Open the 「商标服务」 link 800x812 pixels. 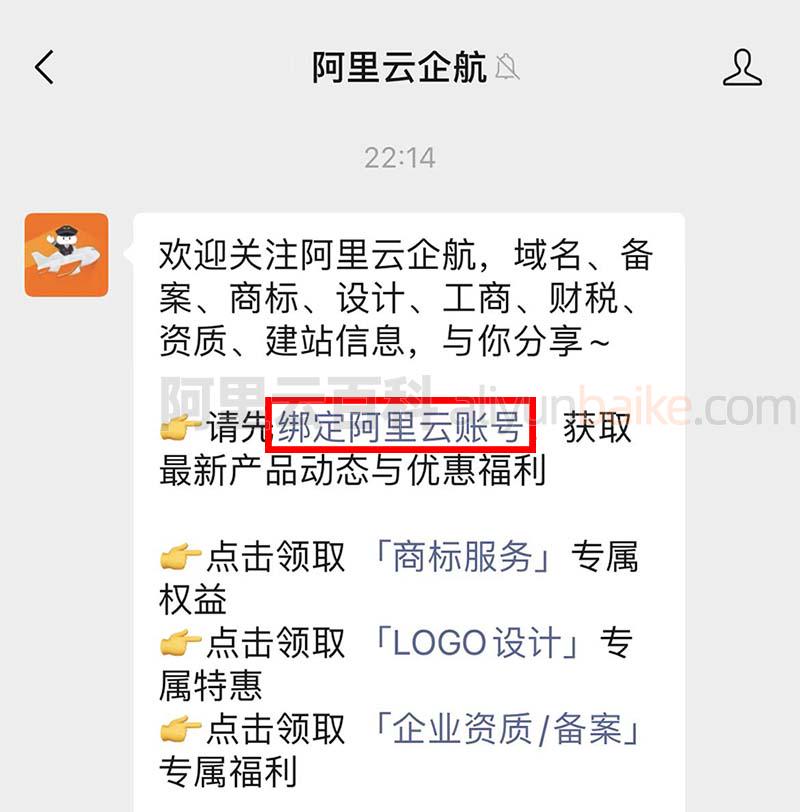(x=461, y=557)
